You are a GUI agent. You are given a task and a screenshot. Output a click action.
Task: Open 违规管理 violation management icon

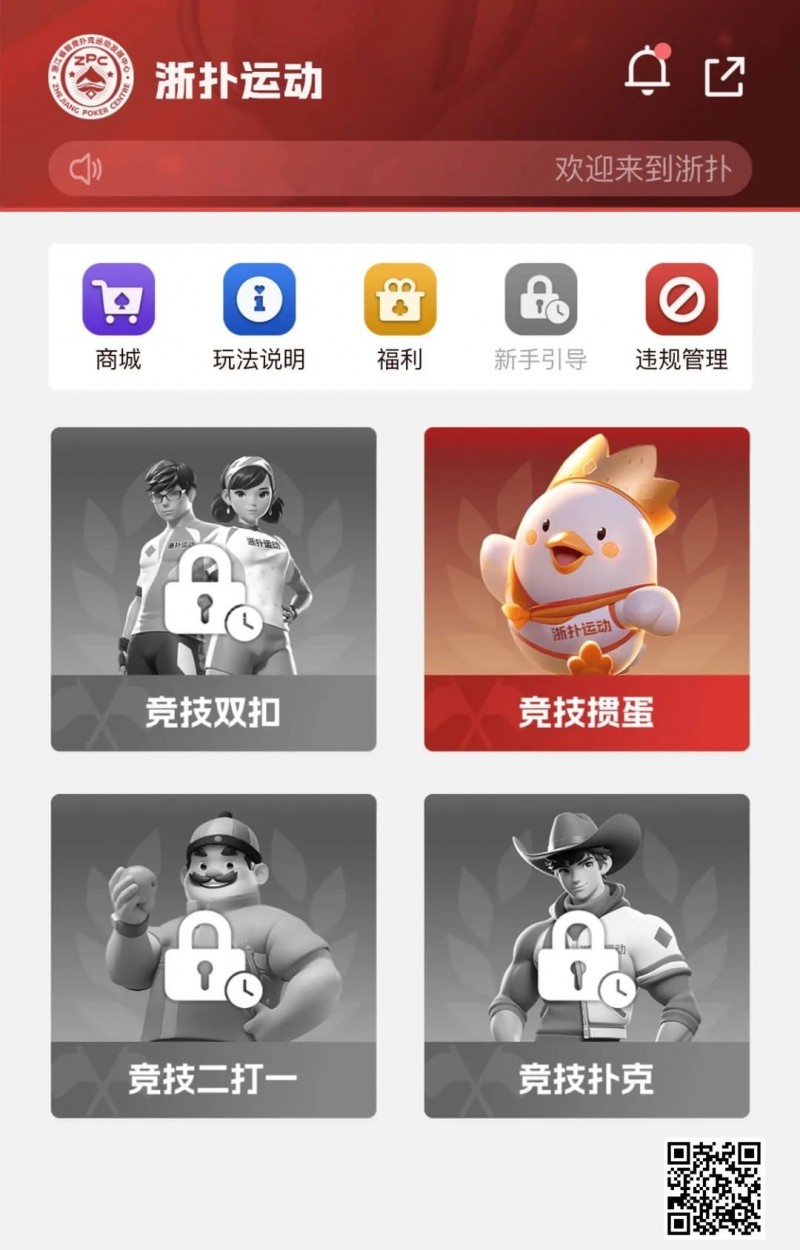tap(679, 299)
